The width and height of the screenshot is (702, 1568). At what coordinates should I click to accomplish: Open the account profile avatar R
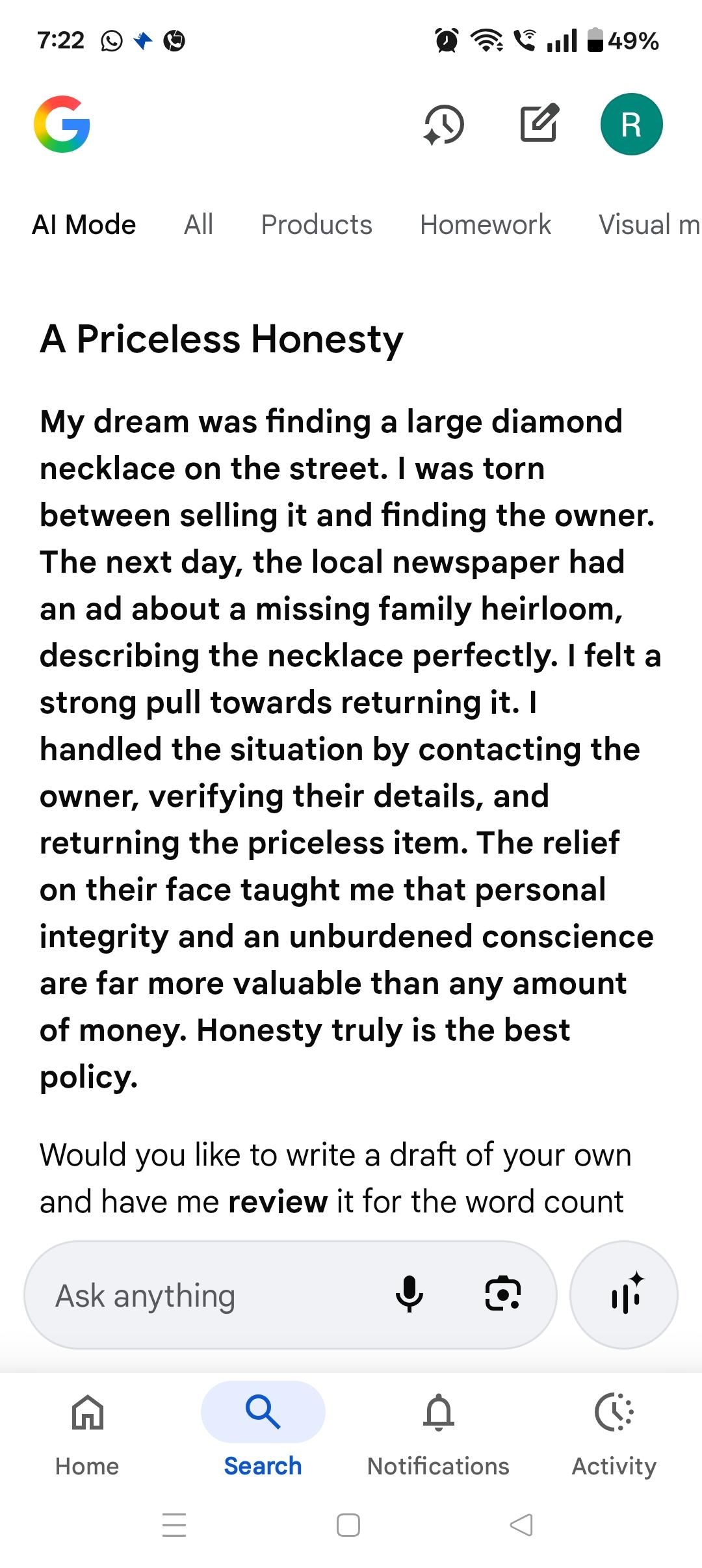click(x=631, y=124)
